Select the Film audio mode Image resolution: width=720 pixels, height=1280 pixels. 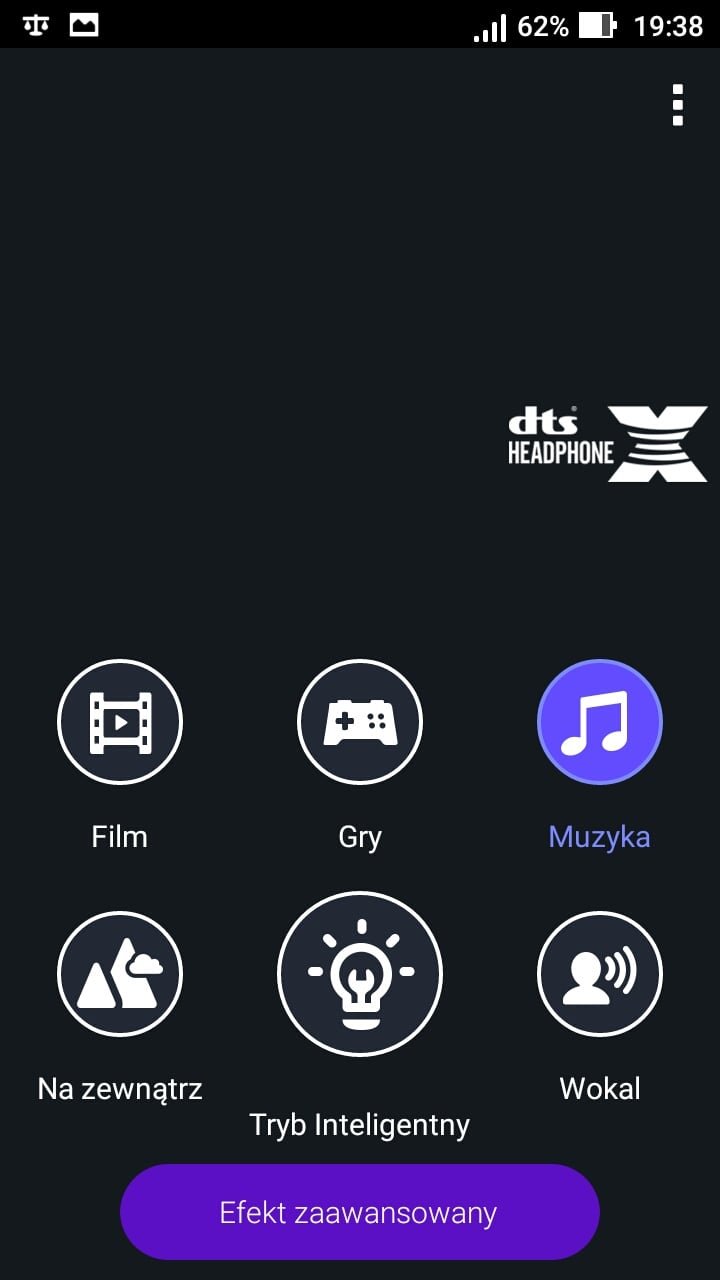[x=120, y=721]
